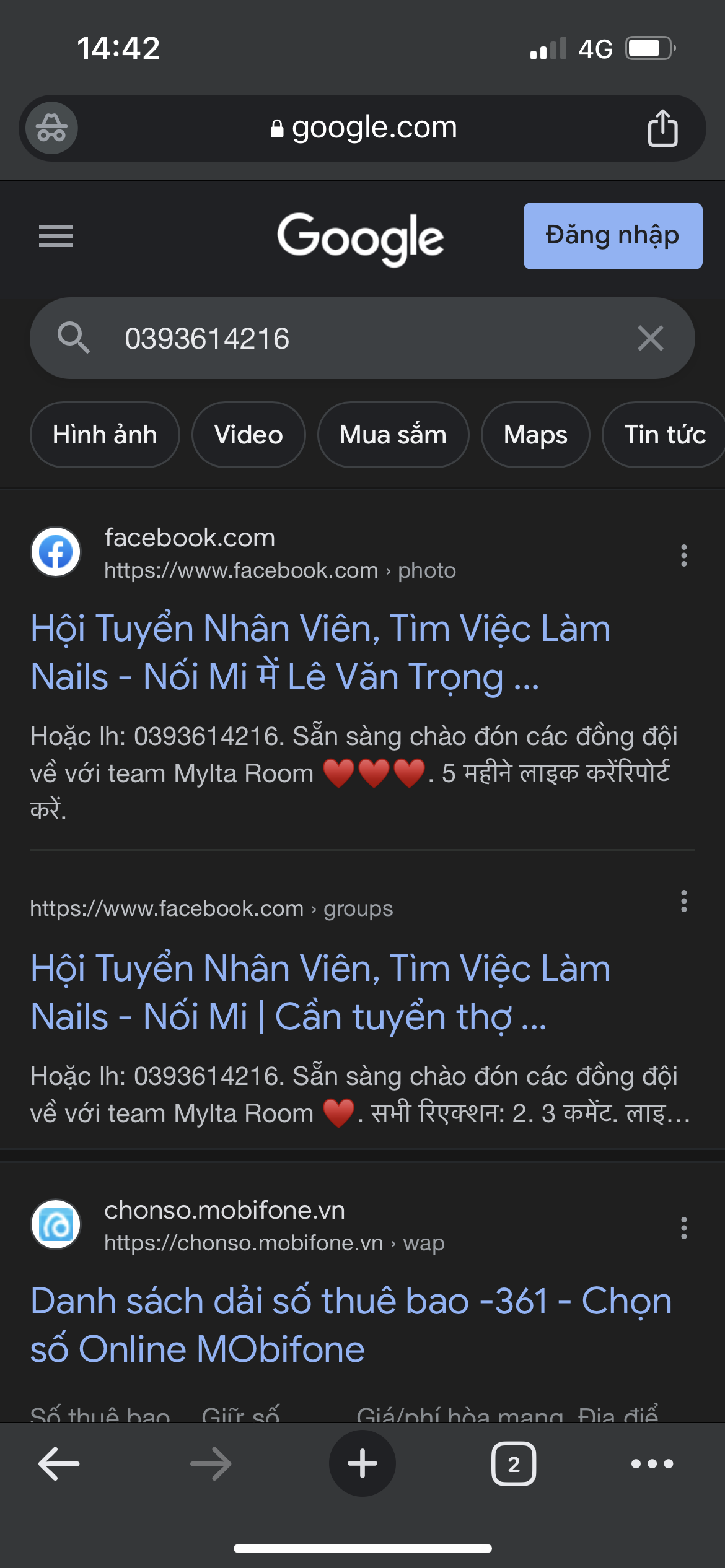
Task: Open the Chọn số Online MObifone result
Action: coord(351,1325)
